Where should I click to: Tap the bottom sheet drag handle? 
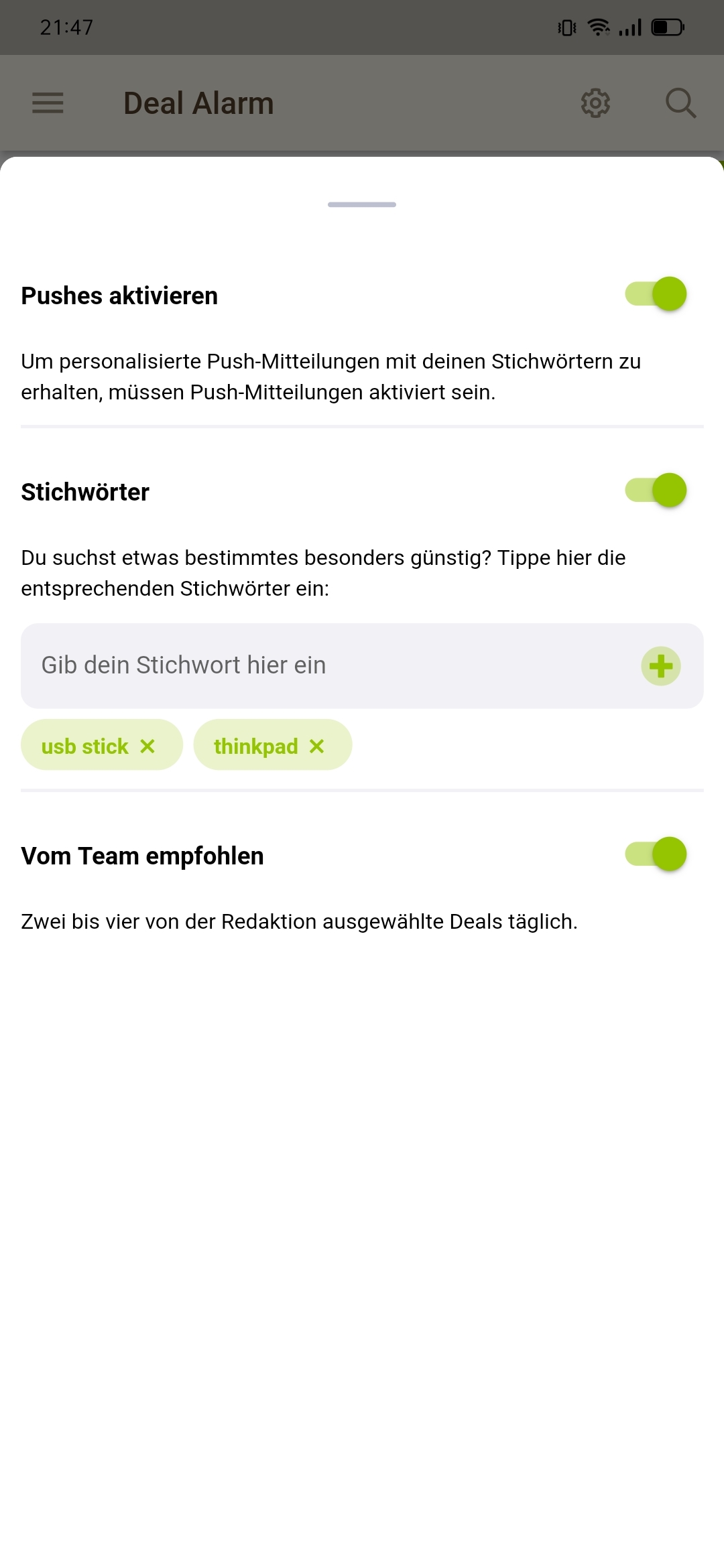pyautogui.click(x=362, y=204)
